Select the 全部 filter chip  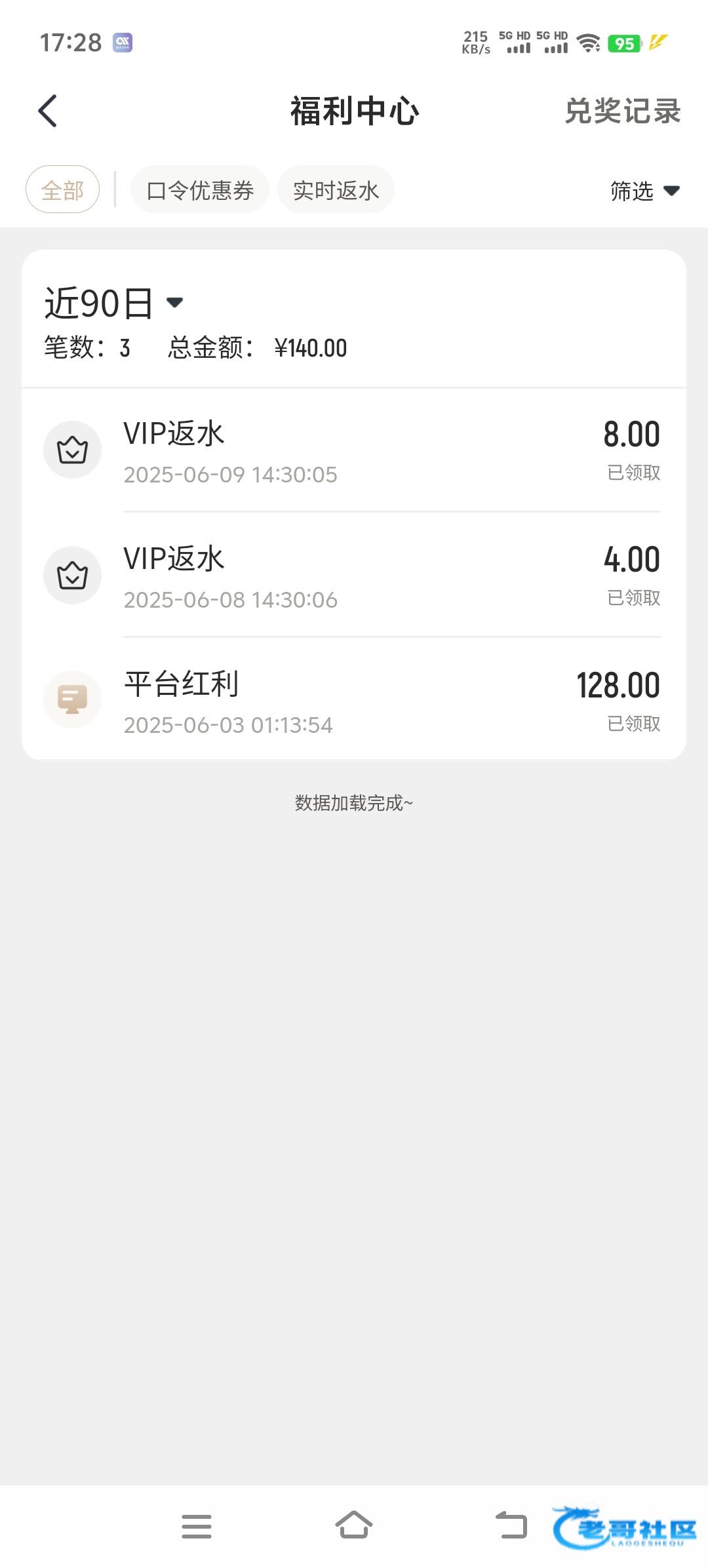pyautogui.click(x=62, y=189)
